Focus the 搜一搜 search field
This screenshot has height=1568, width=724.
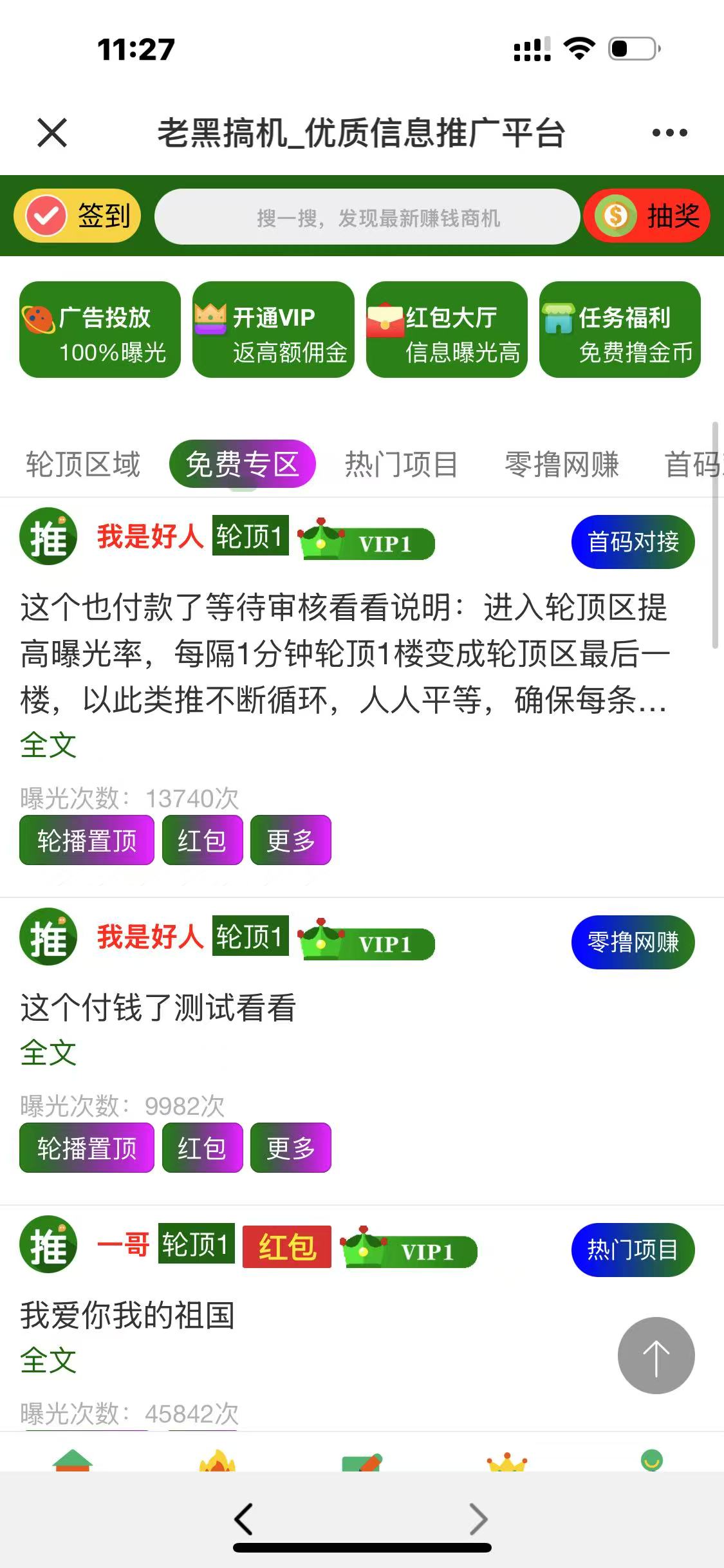click(367, 218)
